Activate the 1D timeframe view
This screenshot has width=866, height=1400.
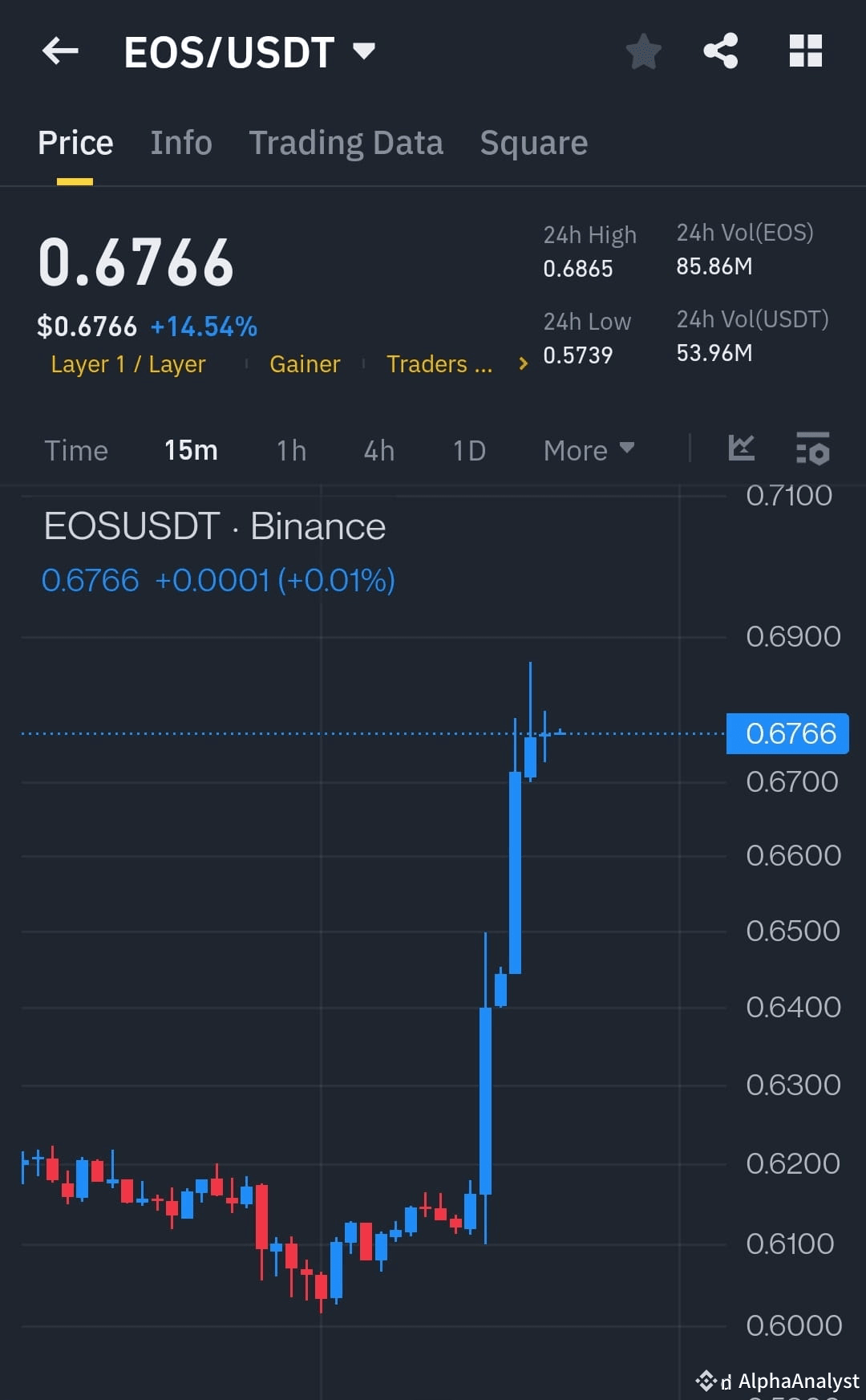tap(468, 450)
